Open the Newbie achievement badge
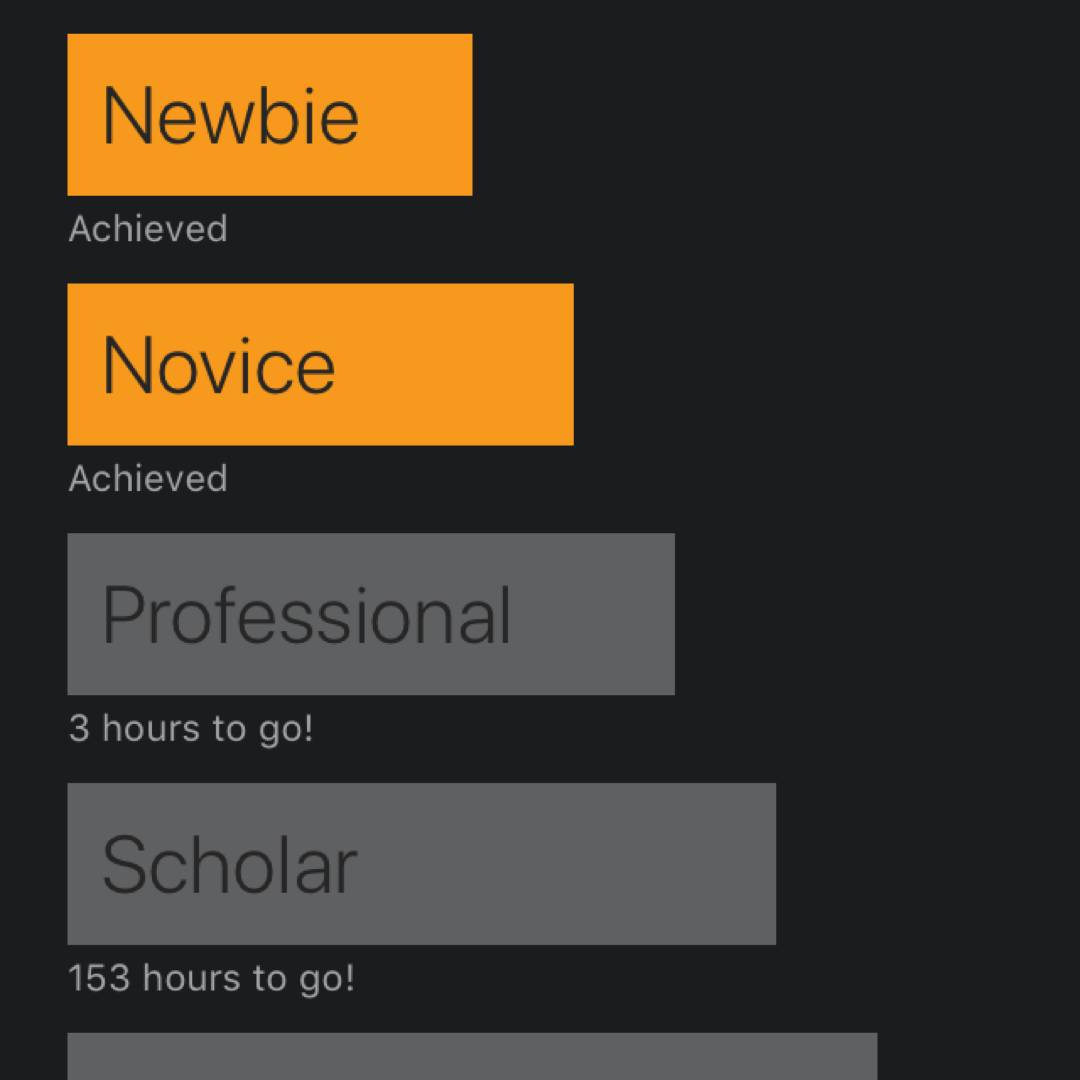Image resolution: width=1080 pixels, height=1080 pixels. click(x=269, y=115)
